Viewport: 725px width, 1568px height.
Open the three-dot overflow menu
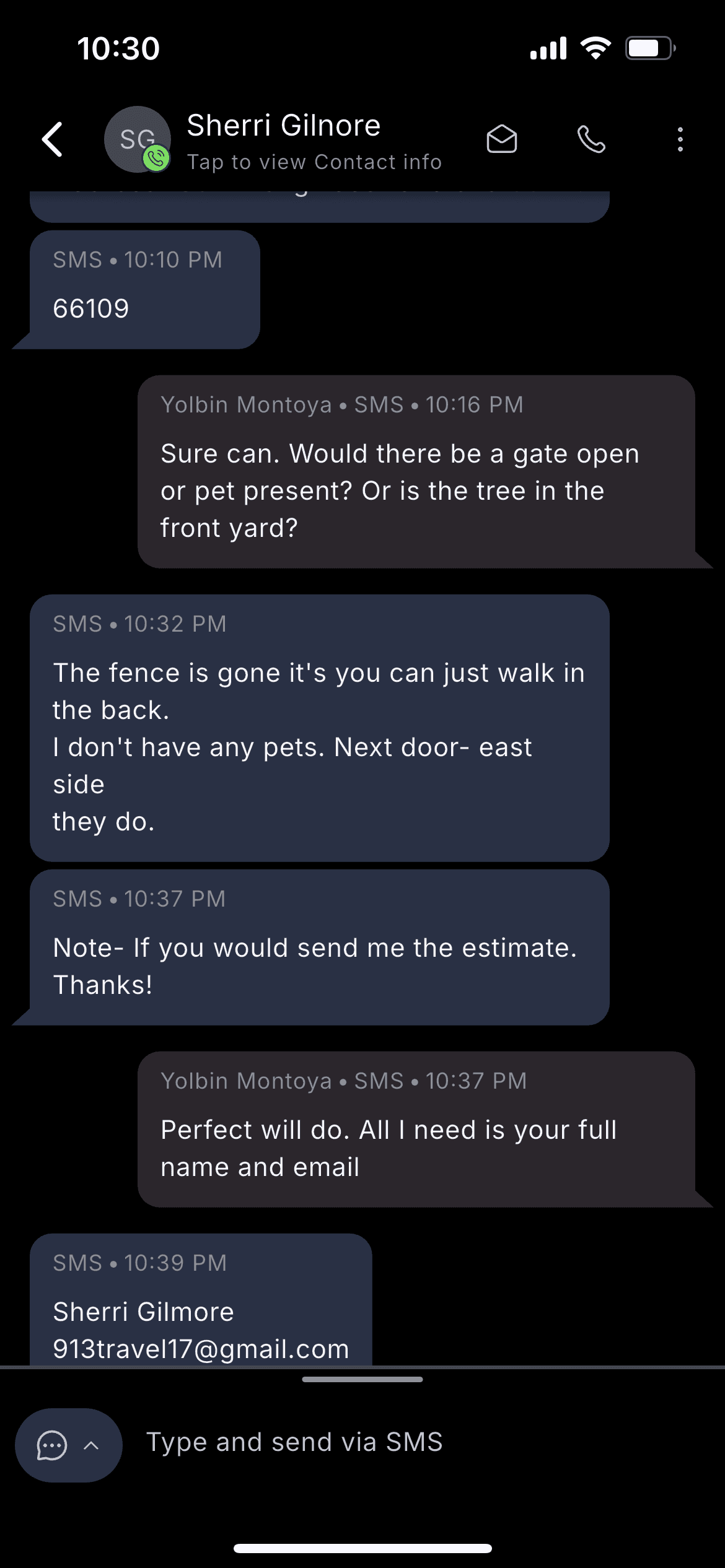click(x=680, y=139)
